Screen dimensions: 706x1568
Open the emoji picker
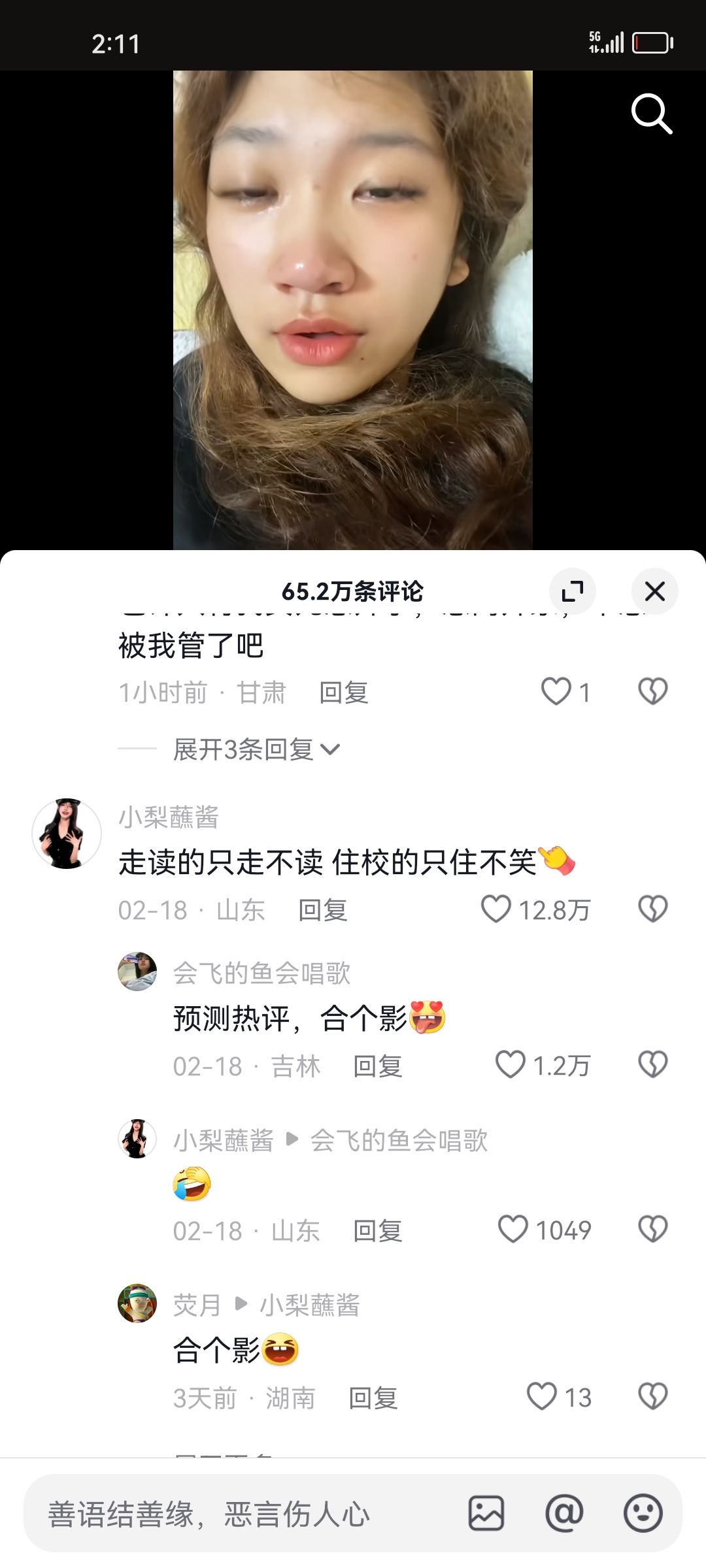click(x=643, y=1513)
